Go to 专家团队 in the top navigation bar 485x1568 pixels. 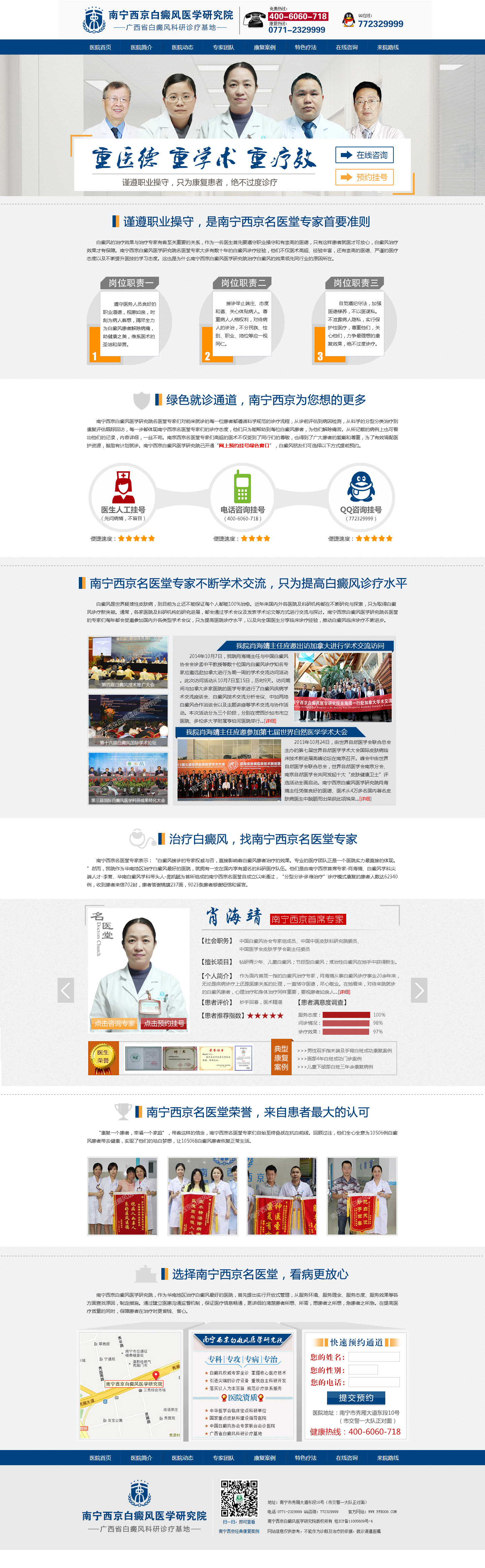click(x=223, y=48)
